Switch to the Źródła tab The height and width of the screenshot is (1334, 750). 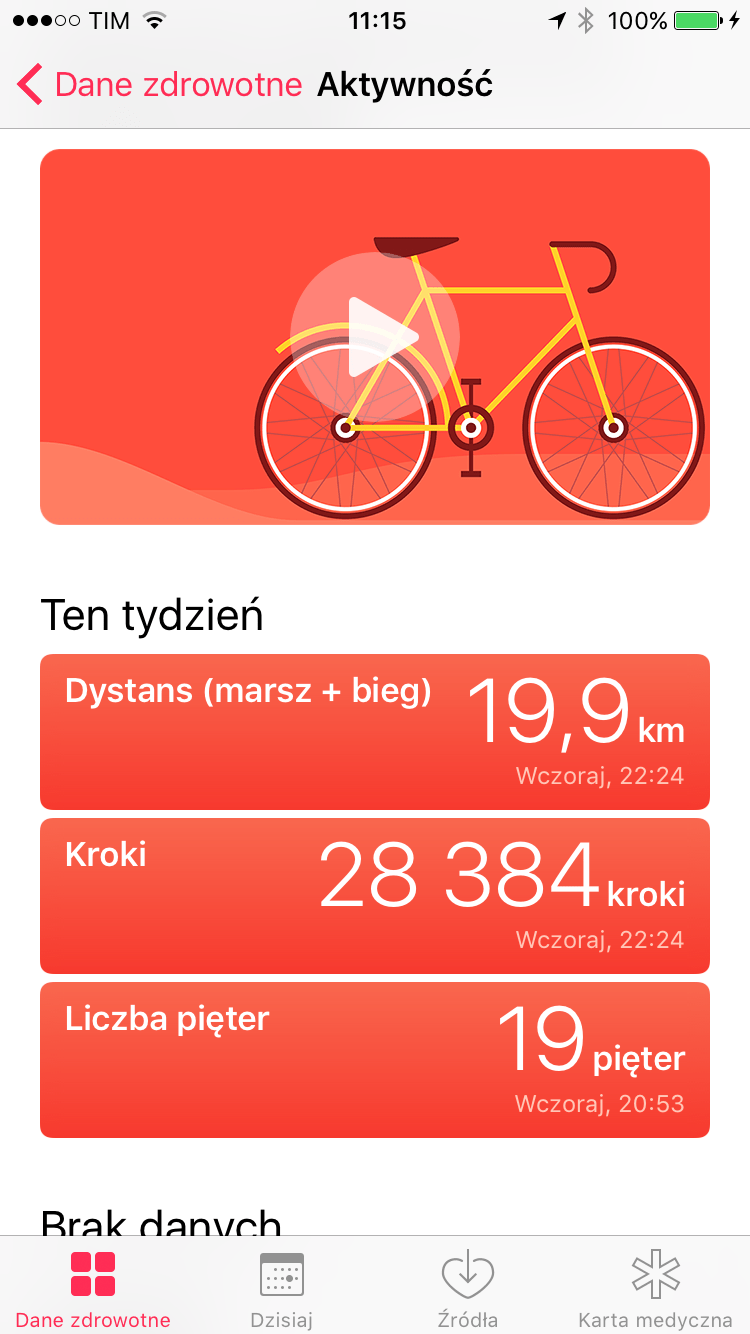468,1288
